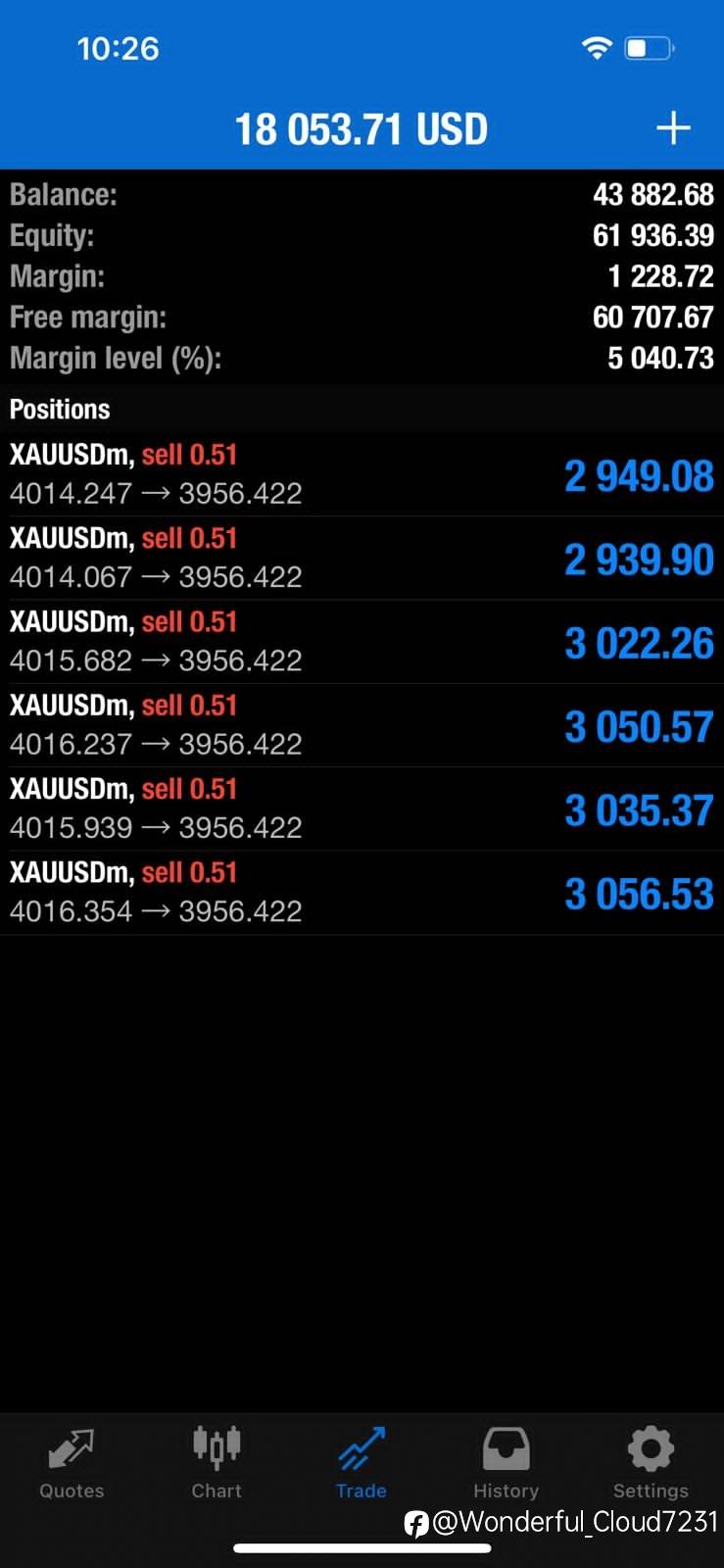Select the Trade tab

coord(362,1463)
